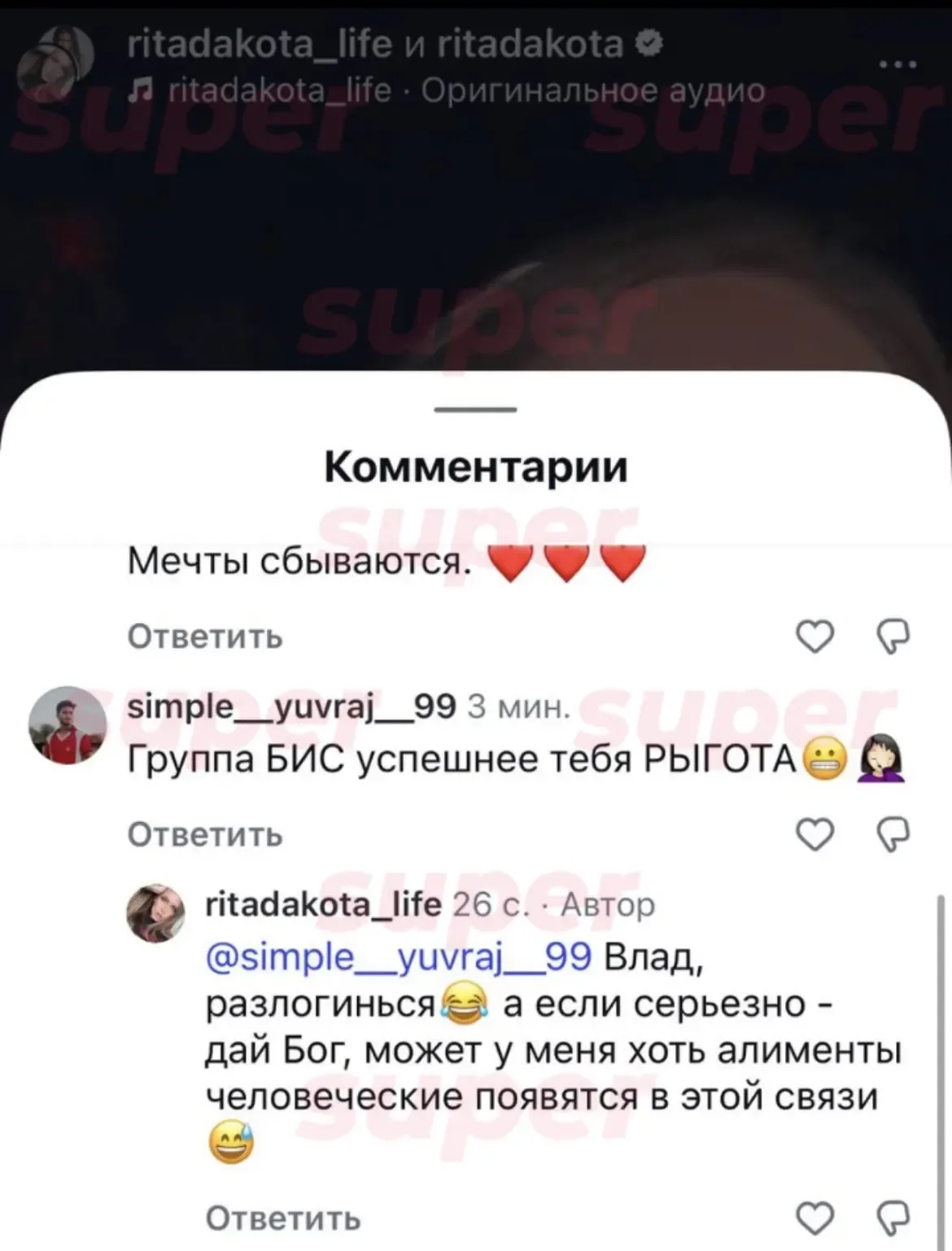
Task: Open ritadakota_life's profile from the author reply
Action: tap(323, 904)
